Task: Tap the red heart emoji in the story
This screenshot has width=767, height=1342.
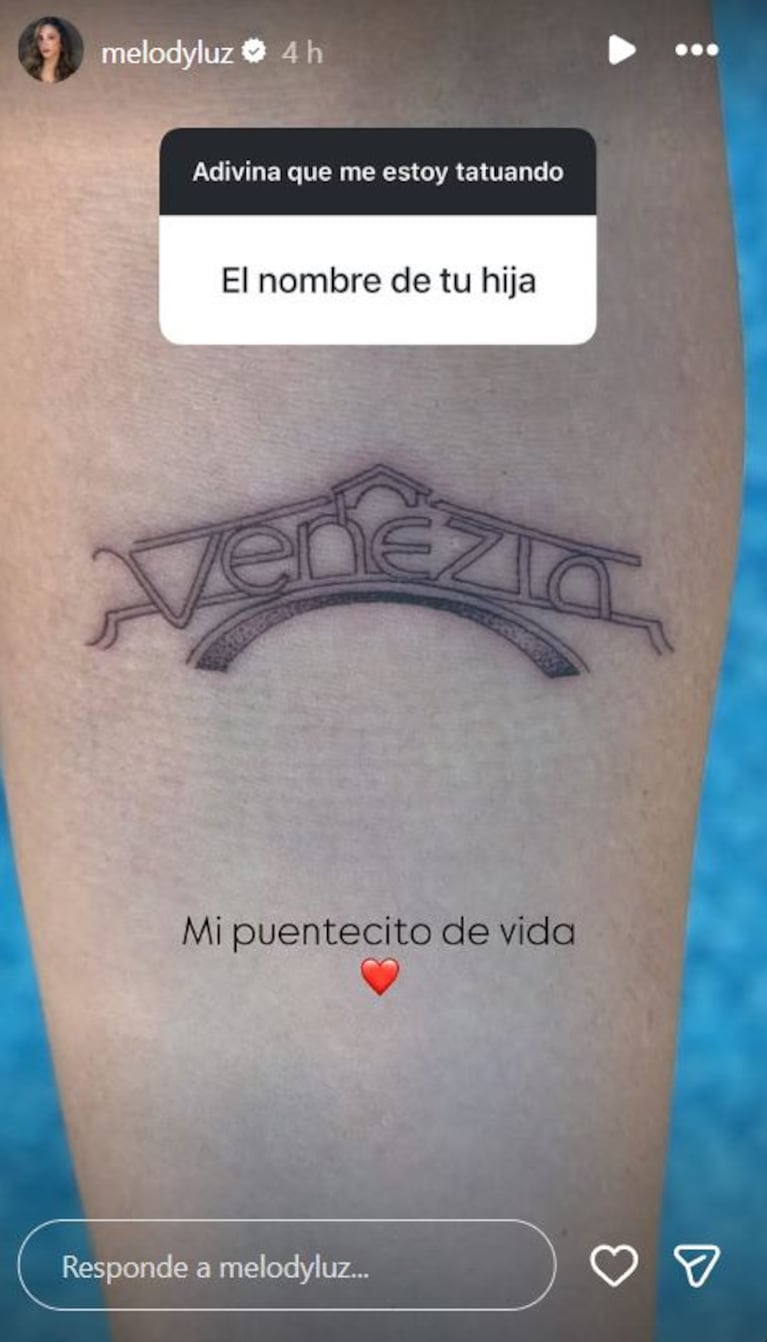Action: (384, 974)
